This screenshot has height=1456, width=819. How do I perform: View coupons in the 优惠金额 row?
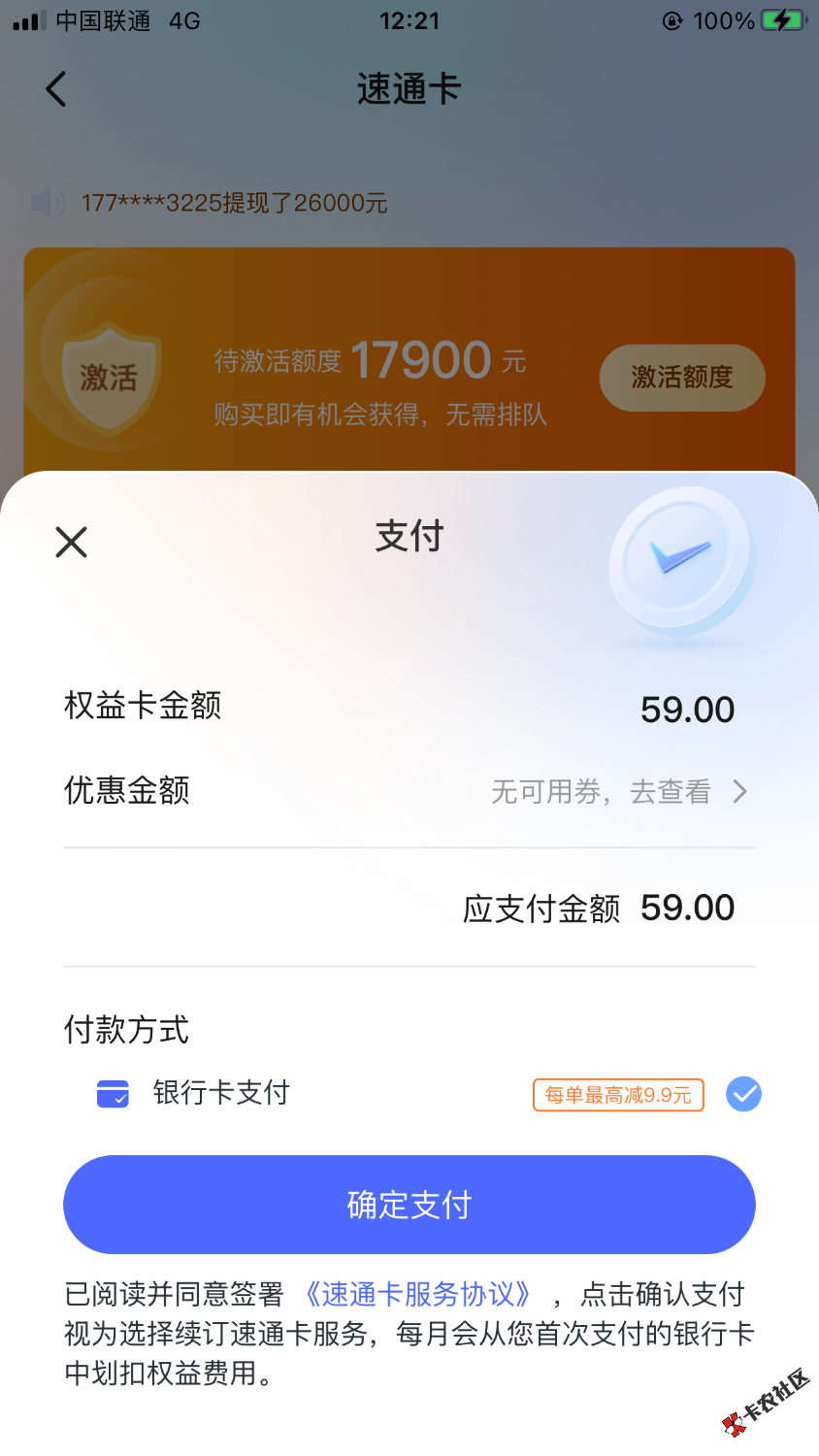coord(618,792)
